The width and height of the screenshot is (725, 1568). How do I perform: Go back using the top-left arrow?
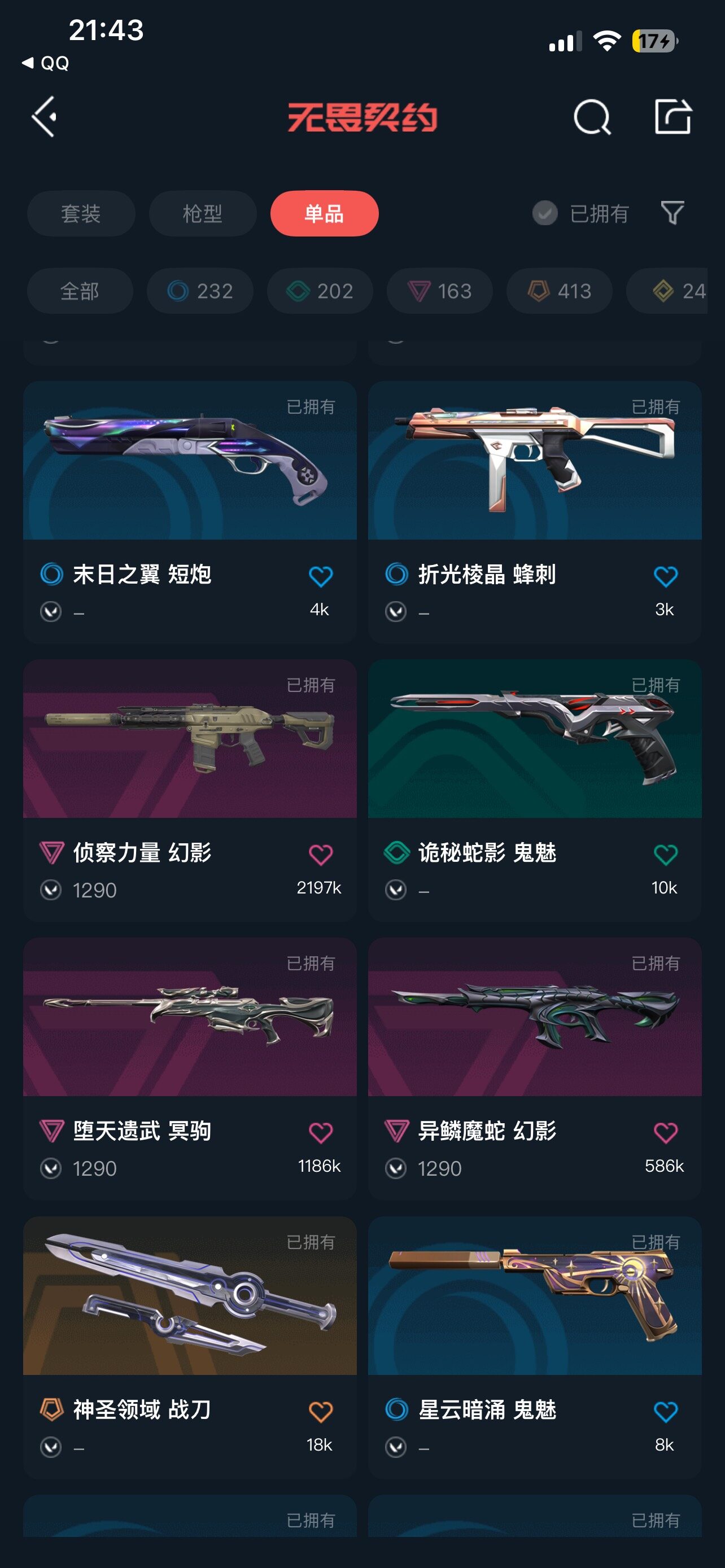[45, 116]
